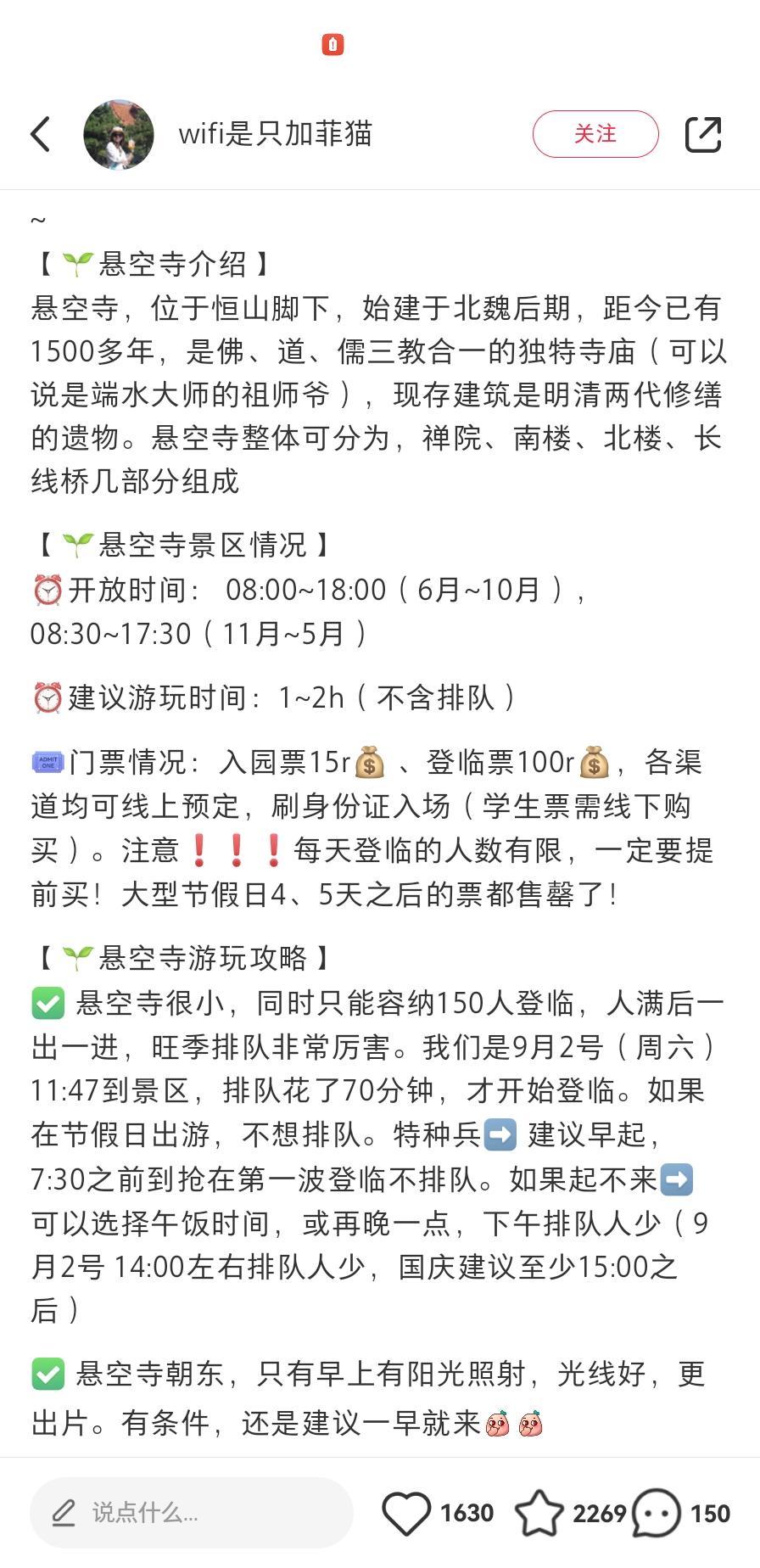This screenshot has width=760, height=1568.
Task: Open the username wifi是只加菲猫
Action: 276,134
